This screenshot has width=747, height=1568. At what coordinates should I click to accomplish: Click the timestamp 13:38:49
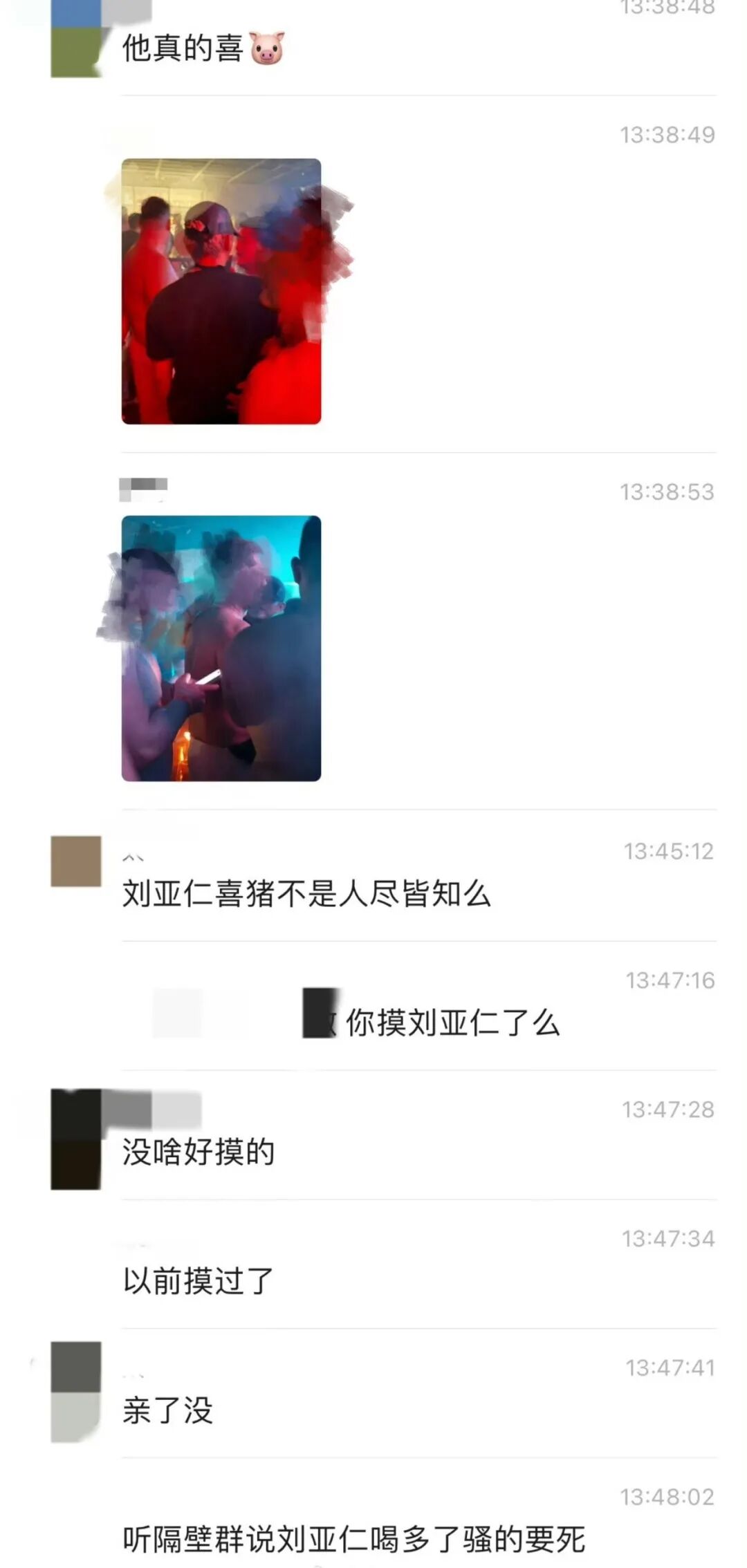[667, 136]
